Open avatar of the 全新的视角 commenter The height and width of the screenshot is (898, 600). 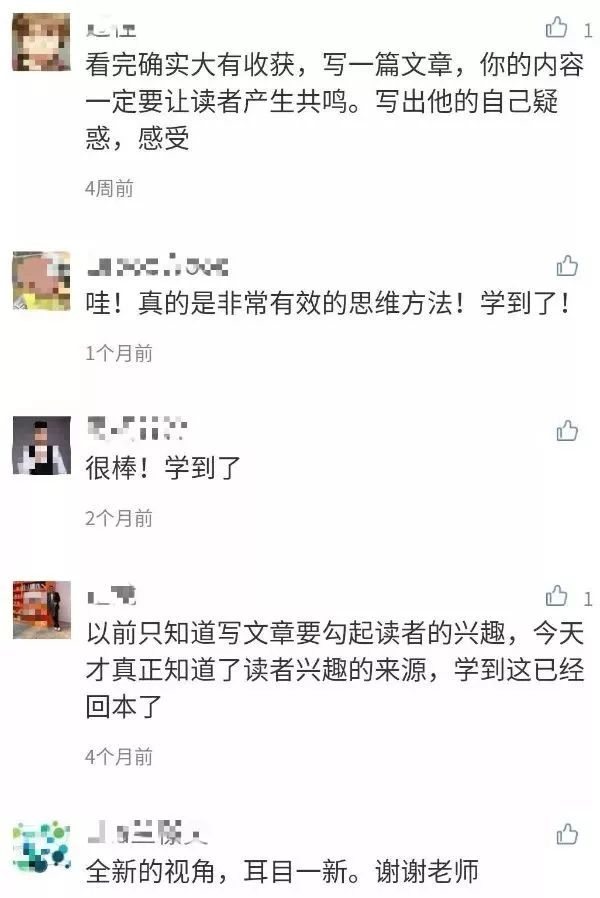pos(41,846)
